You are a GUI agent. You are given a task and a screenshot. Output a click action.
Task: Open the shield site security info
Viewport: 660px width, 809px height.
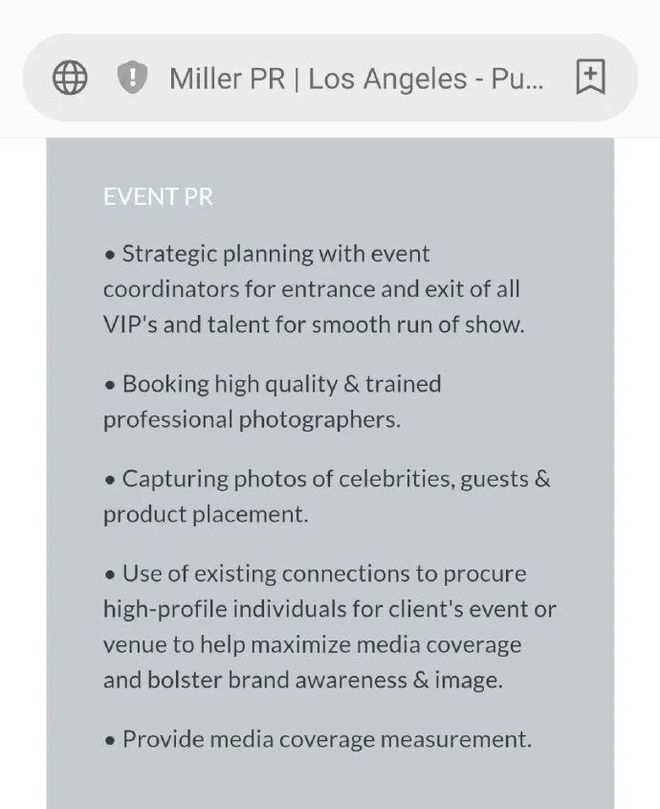132,77
